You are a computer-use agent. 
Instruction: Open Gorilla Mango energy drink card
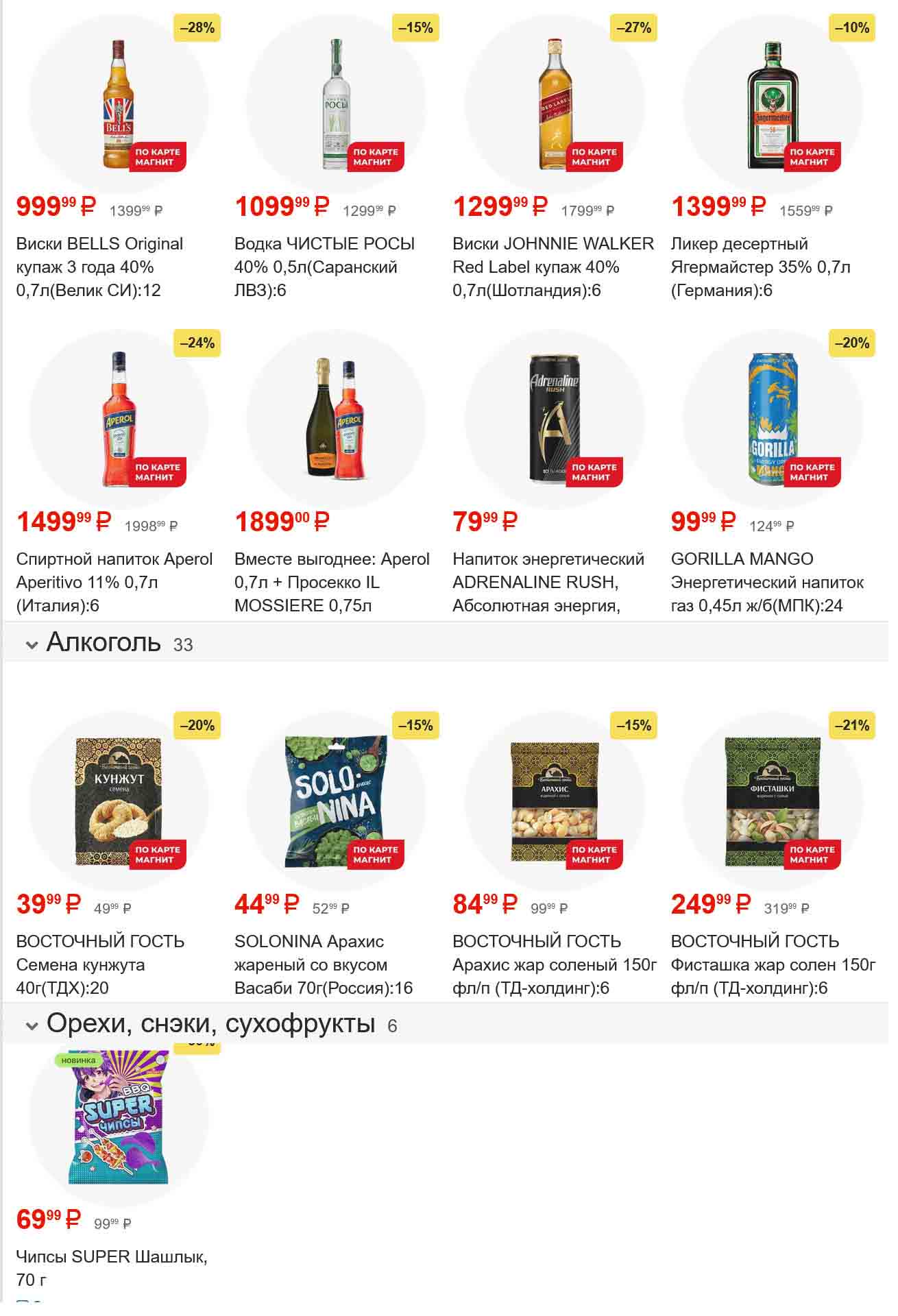773,418
